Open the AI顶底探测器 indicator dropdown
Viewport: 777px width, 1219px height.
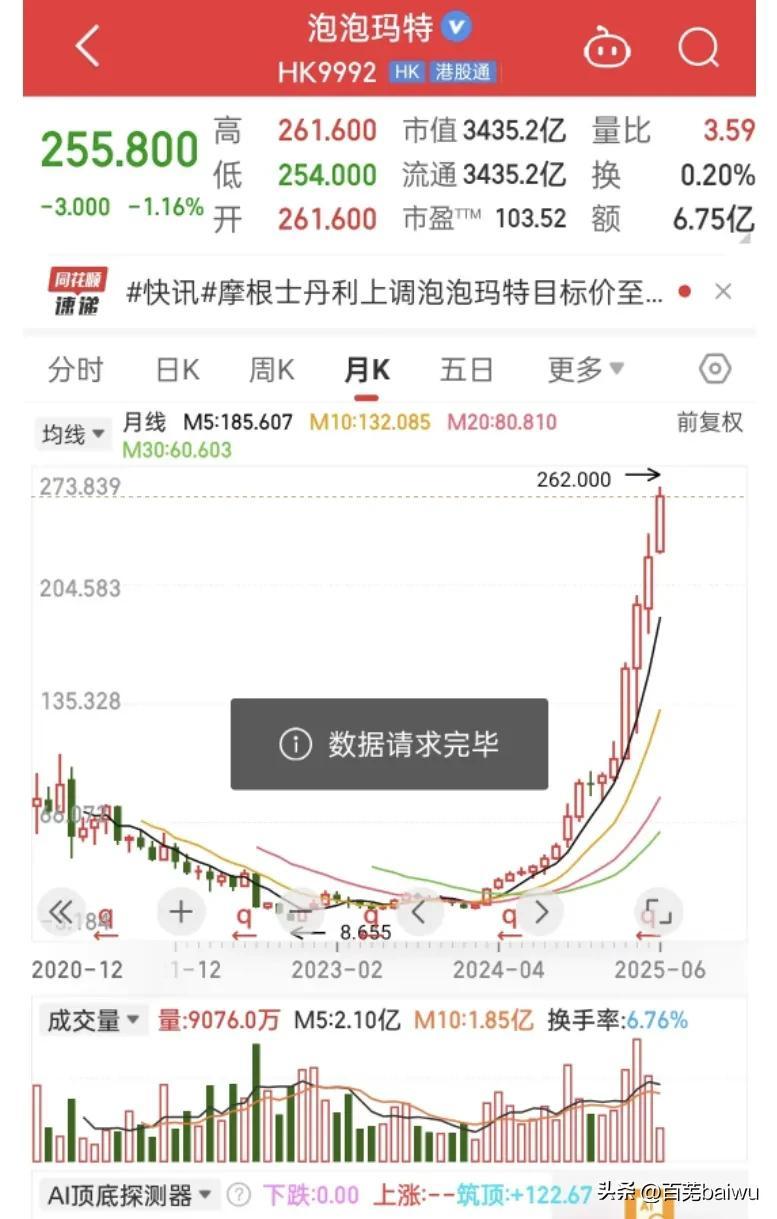128,1194
